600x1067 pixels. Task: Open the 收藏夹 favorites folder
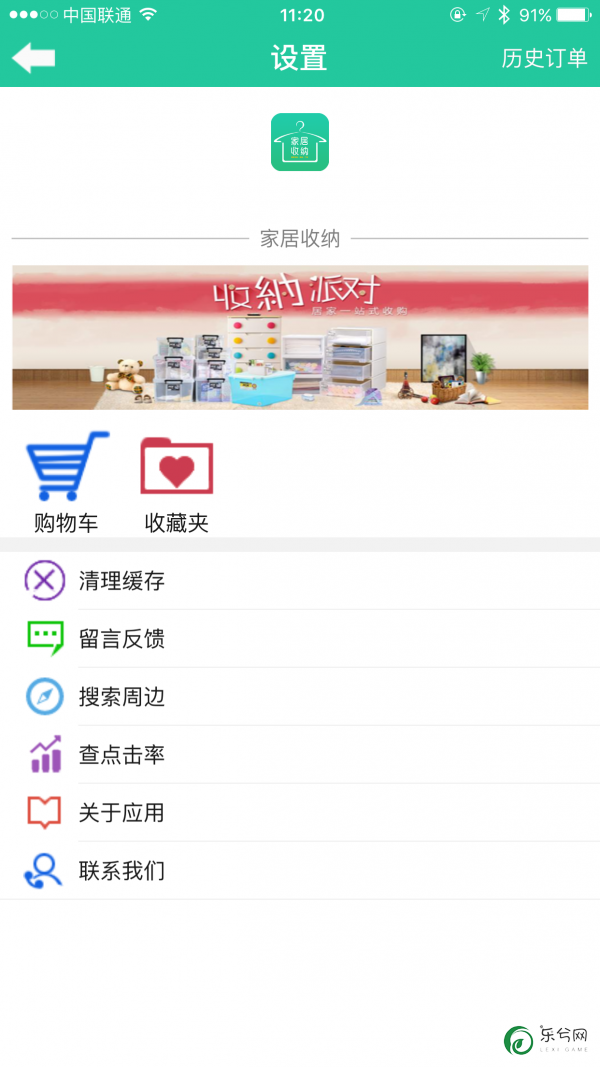point(177,481)
